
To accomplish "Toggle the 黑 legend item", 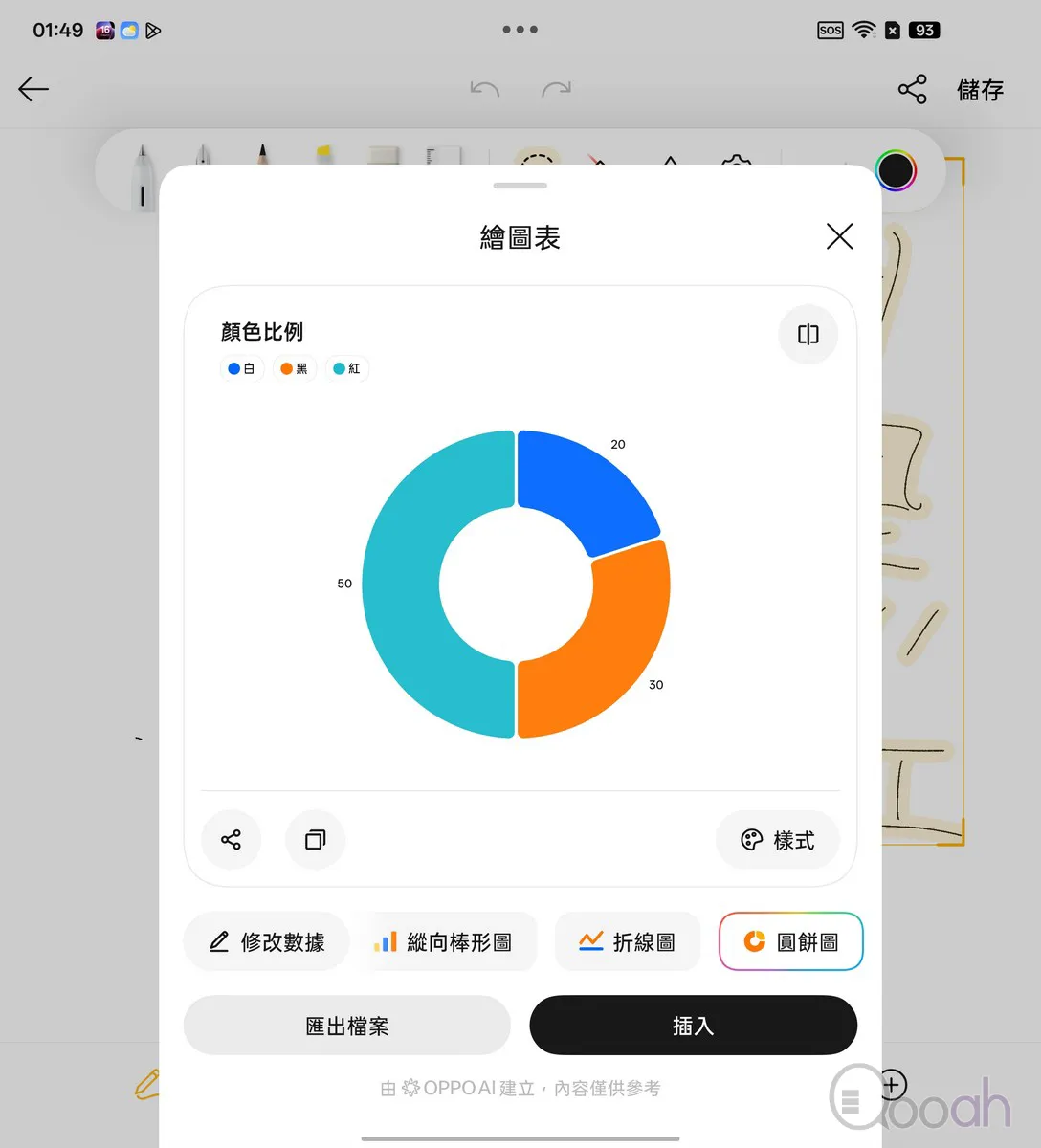I will 294,368.
